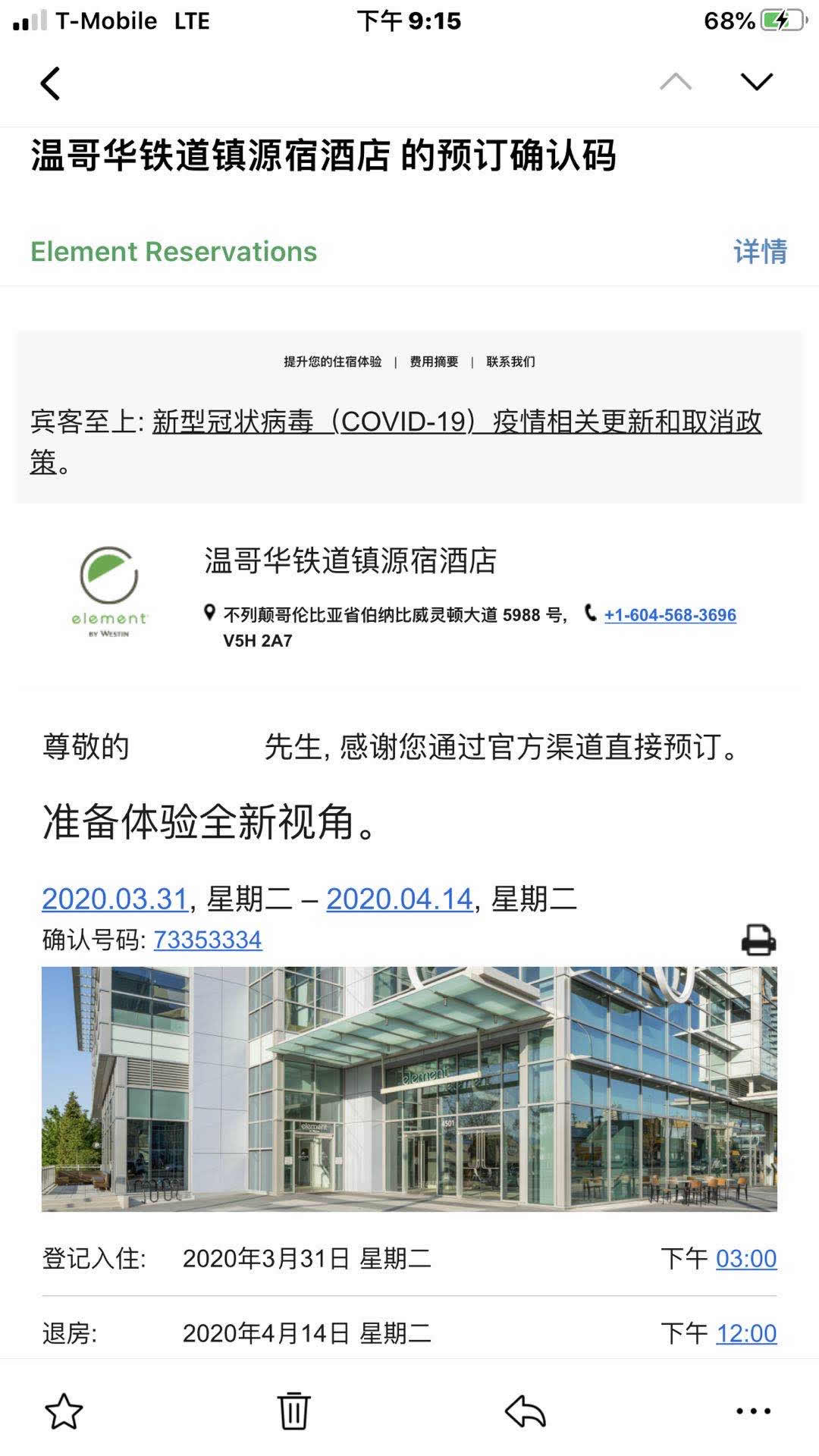Tap the 2020.03.31 date link
Image resolution: width=819 pixels, height=1456 pixels.
(115, 899)
